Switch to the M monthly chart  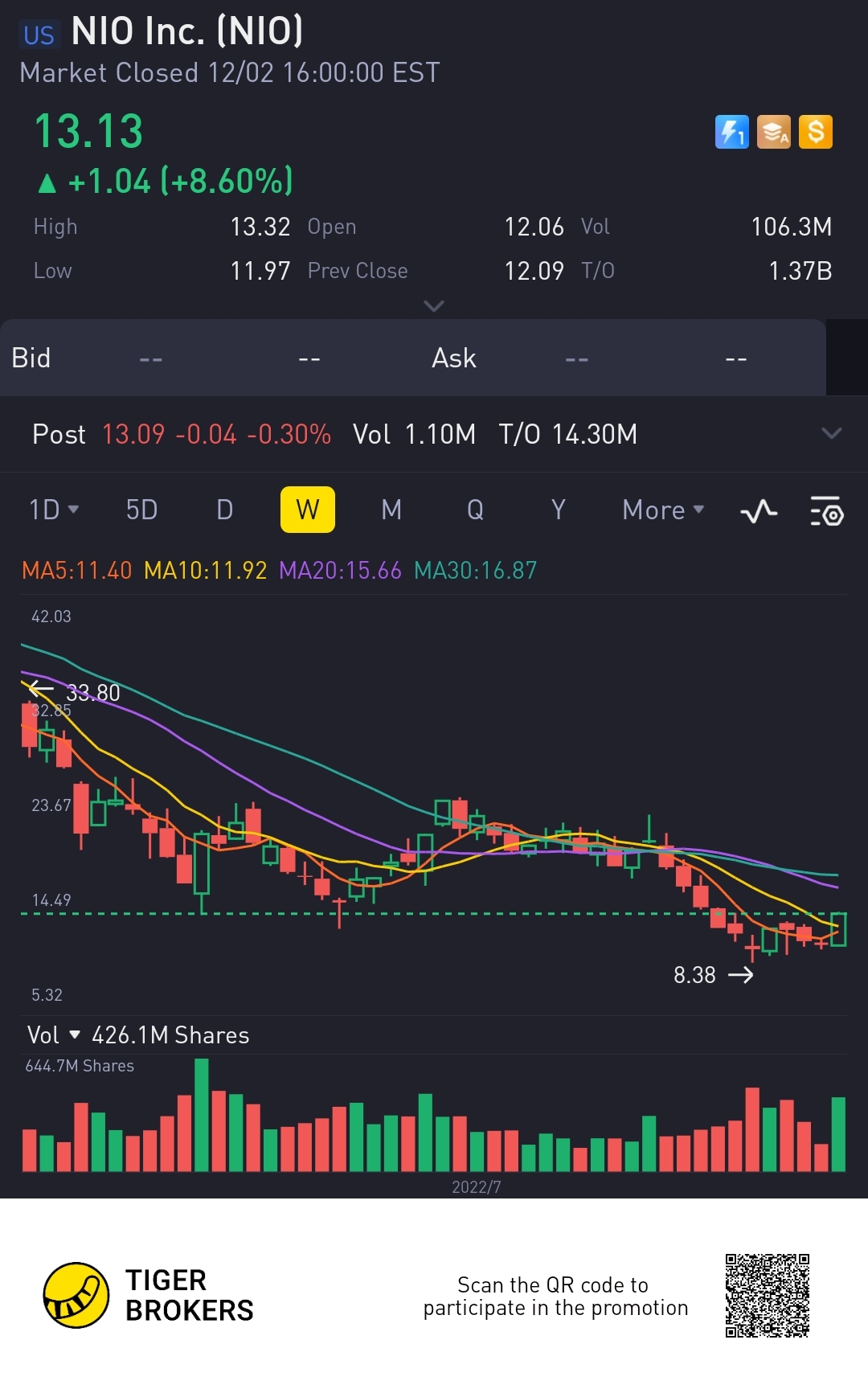391,510
